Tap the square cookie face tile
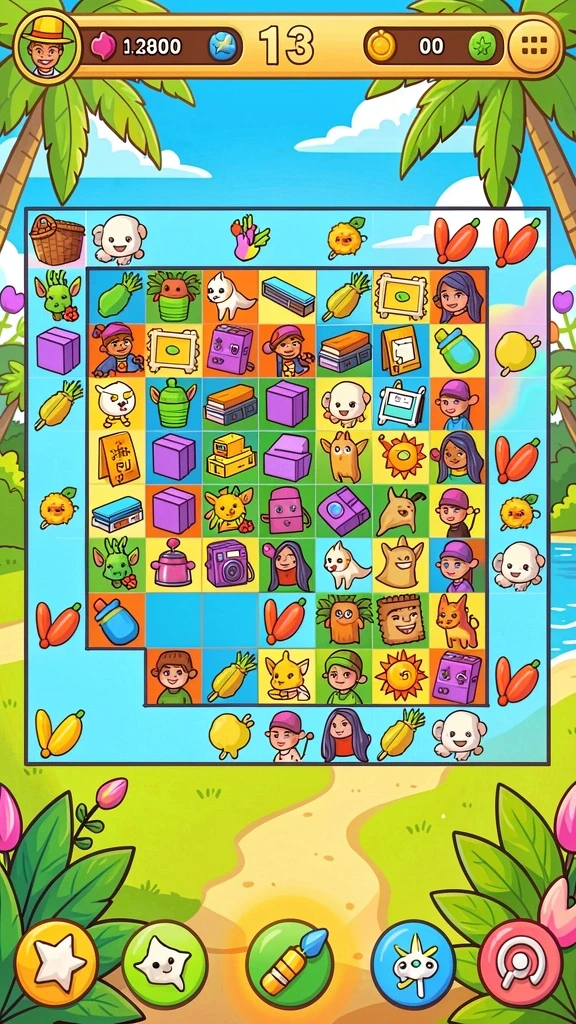Image resolution: width=576 pixels, height=1024 pixels. (x=400, y=620)
